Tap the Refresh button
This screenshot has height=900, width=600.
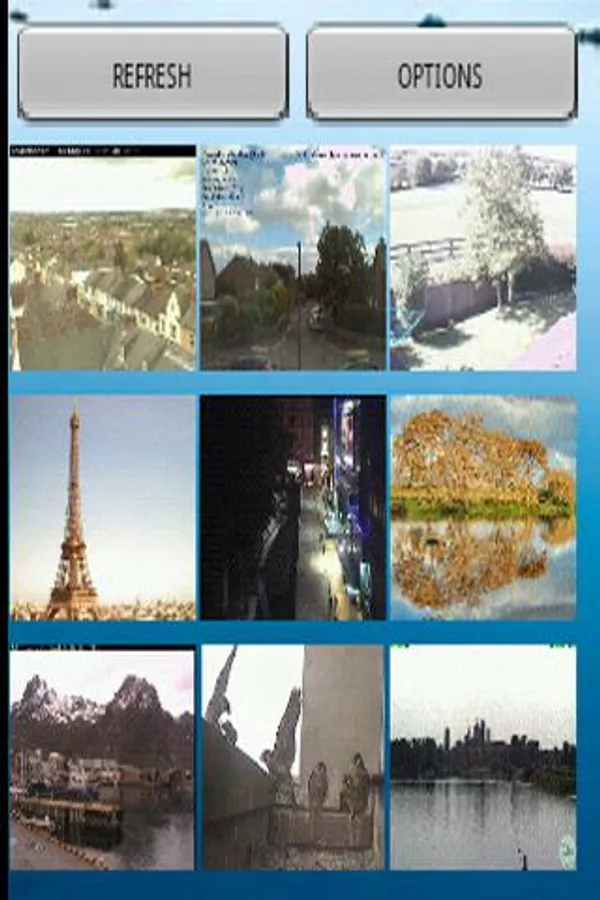[152, 74]
